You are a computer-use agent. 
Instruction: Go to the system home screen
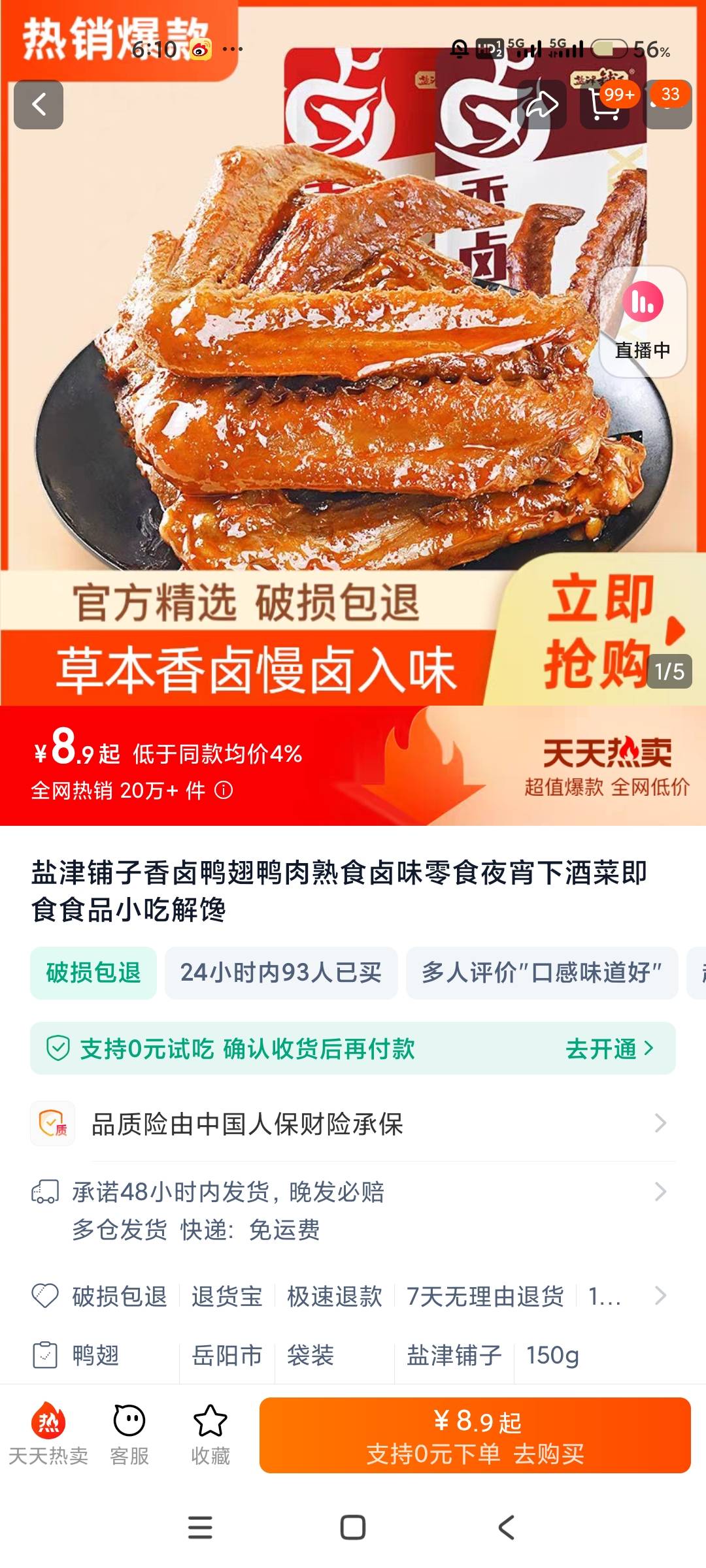pyautogui.click(x=353, y=1527)
